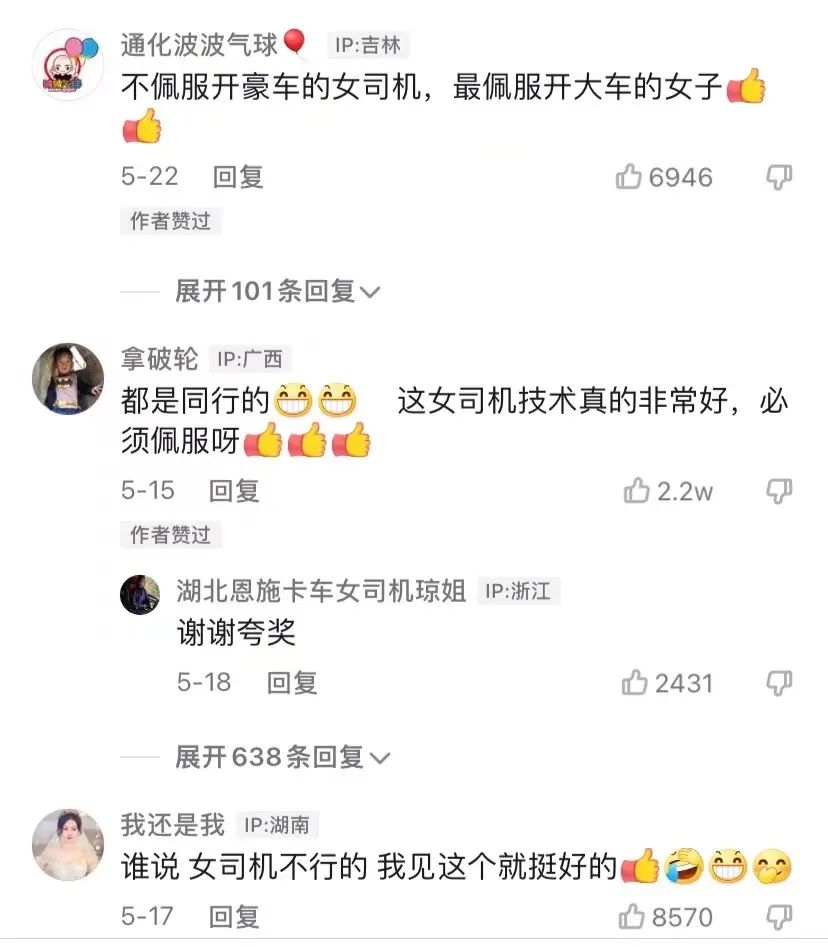
Task: Open 拿破轮's profile avatar
Action: coord(68,378)
